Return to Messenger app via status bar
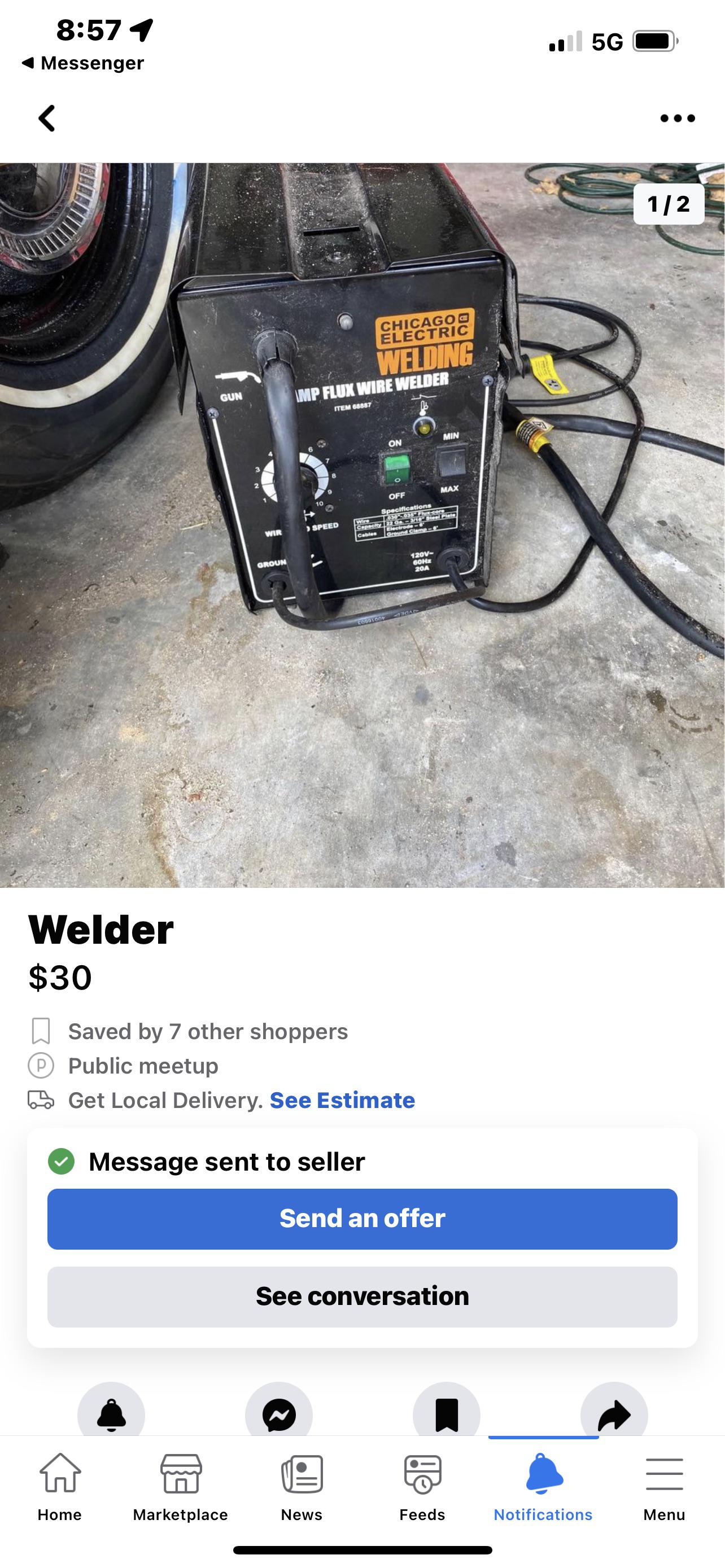725x1568 pixels. pos(83,63)
